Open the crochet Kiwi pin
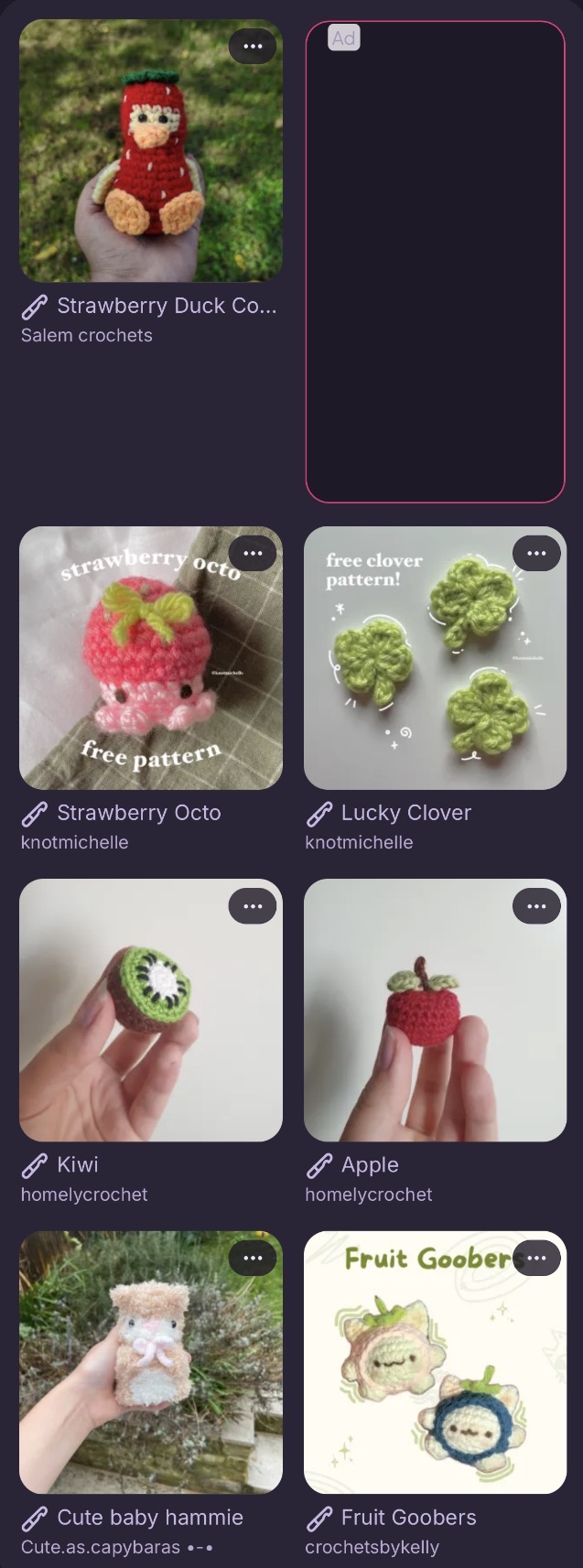 (x=151, y=1010)
